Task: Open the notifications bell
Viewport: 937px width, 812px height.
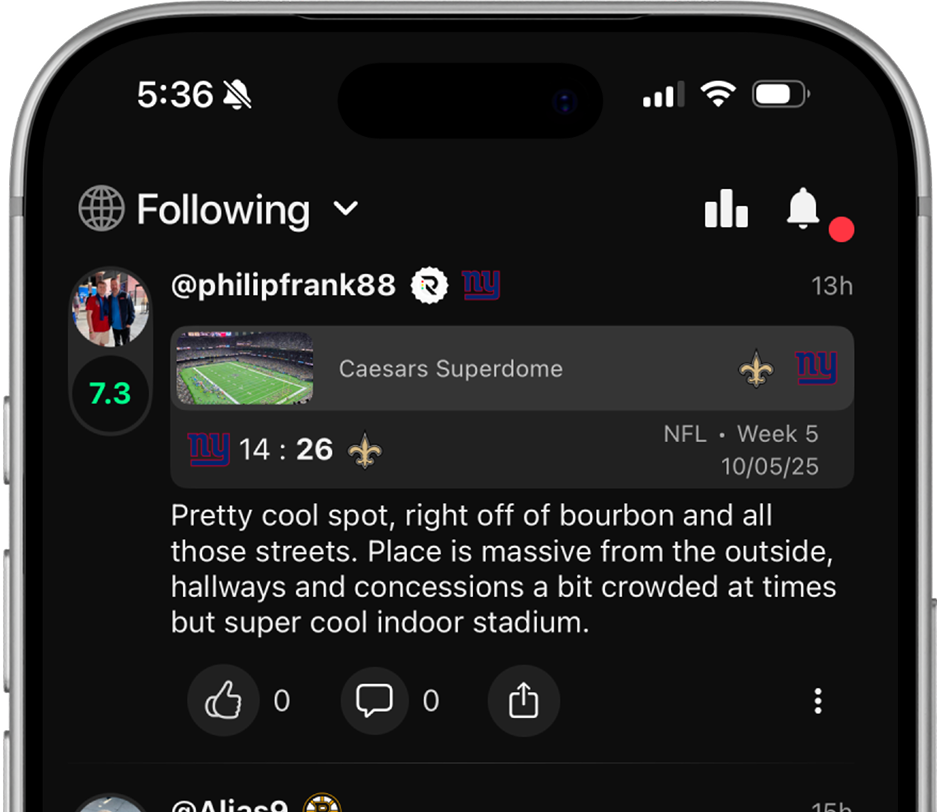Action: 803,209
